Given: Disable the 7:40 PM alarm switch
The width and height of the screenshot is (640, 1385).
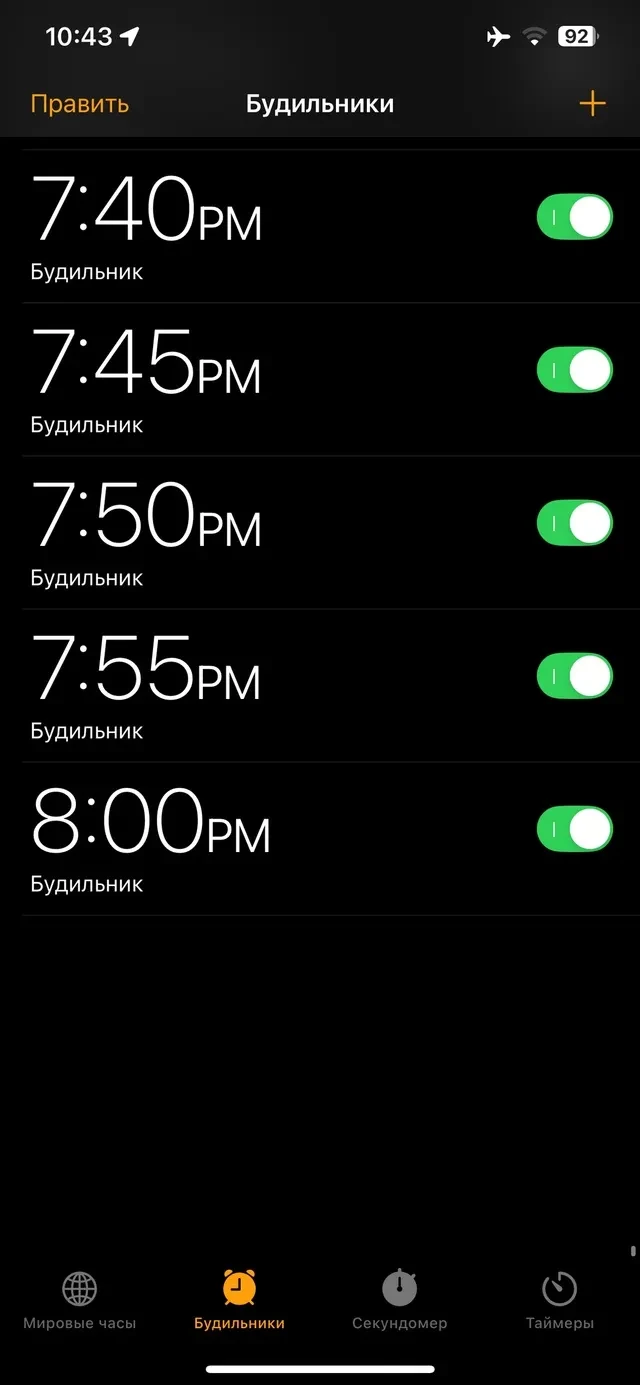Looking at the screenshot, I should coord(575,217).
